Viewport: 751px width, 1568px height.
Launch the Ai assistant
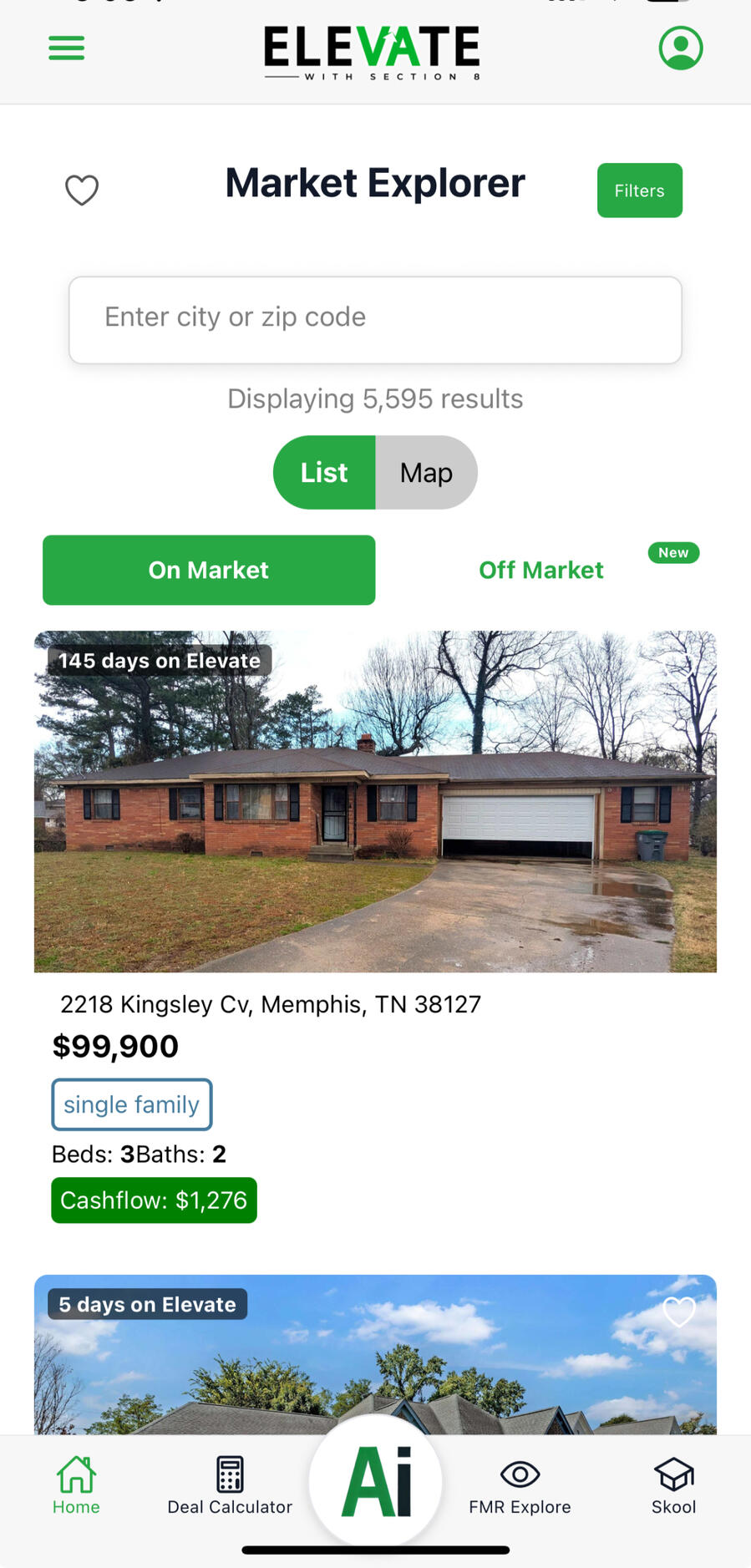376,1481
